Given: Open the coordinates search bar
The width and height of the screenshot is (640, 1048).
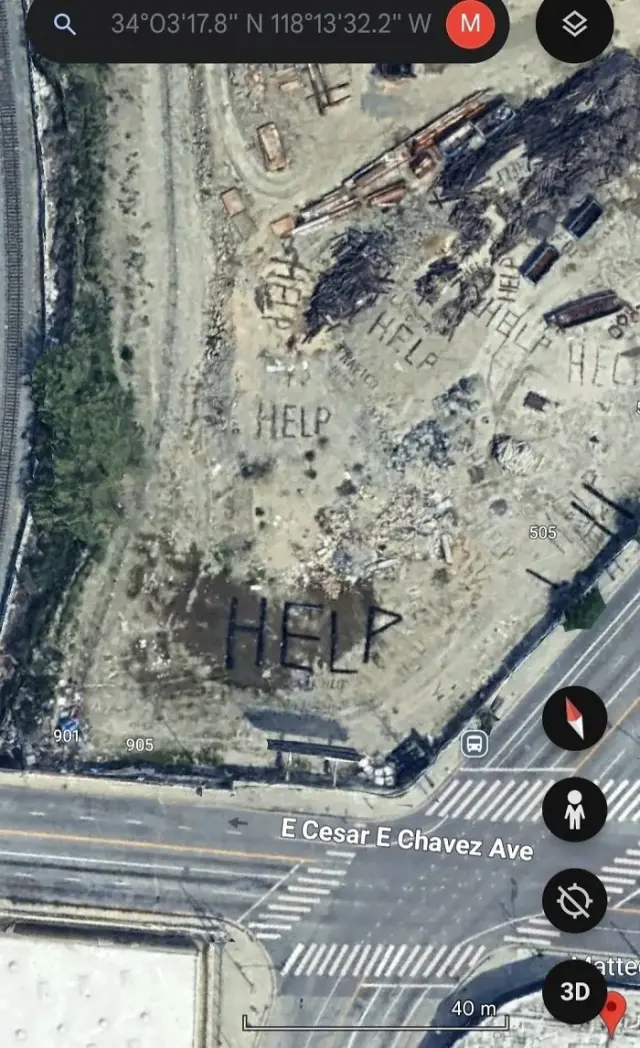Looking at the screenshot, I should tap(270, 25).
